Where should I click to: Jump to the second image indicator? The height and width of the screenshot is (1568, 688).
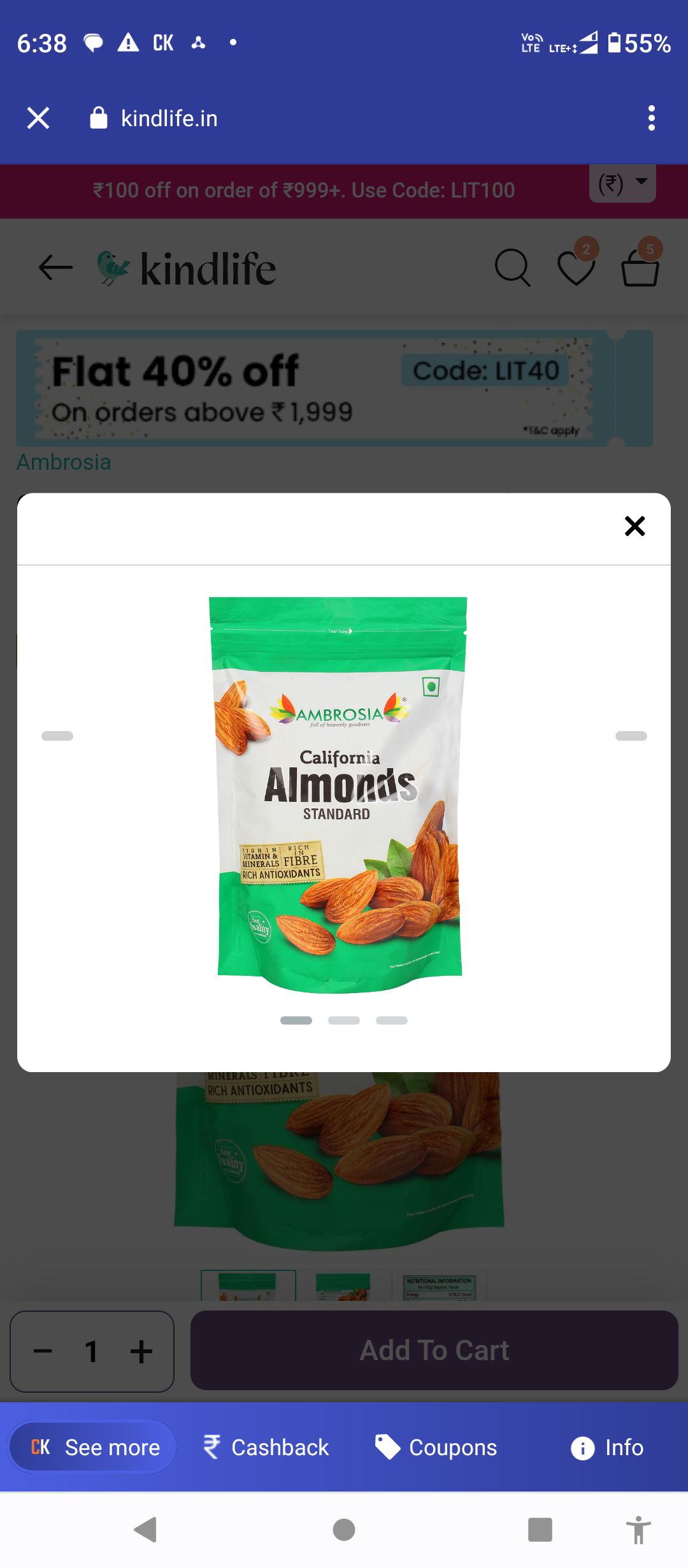point(344,1020)
